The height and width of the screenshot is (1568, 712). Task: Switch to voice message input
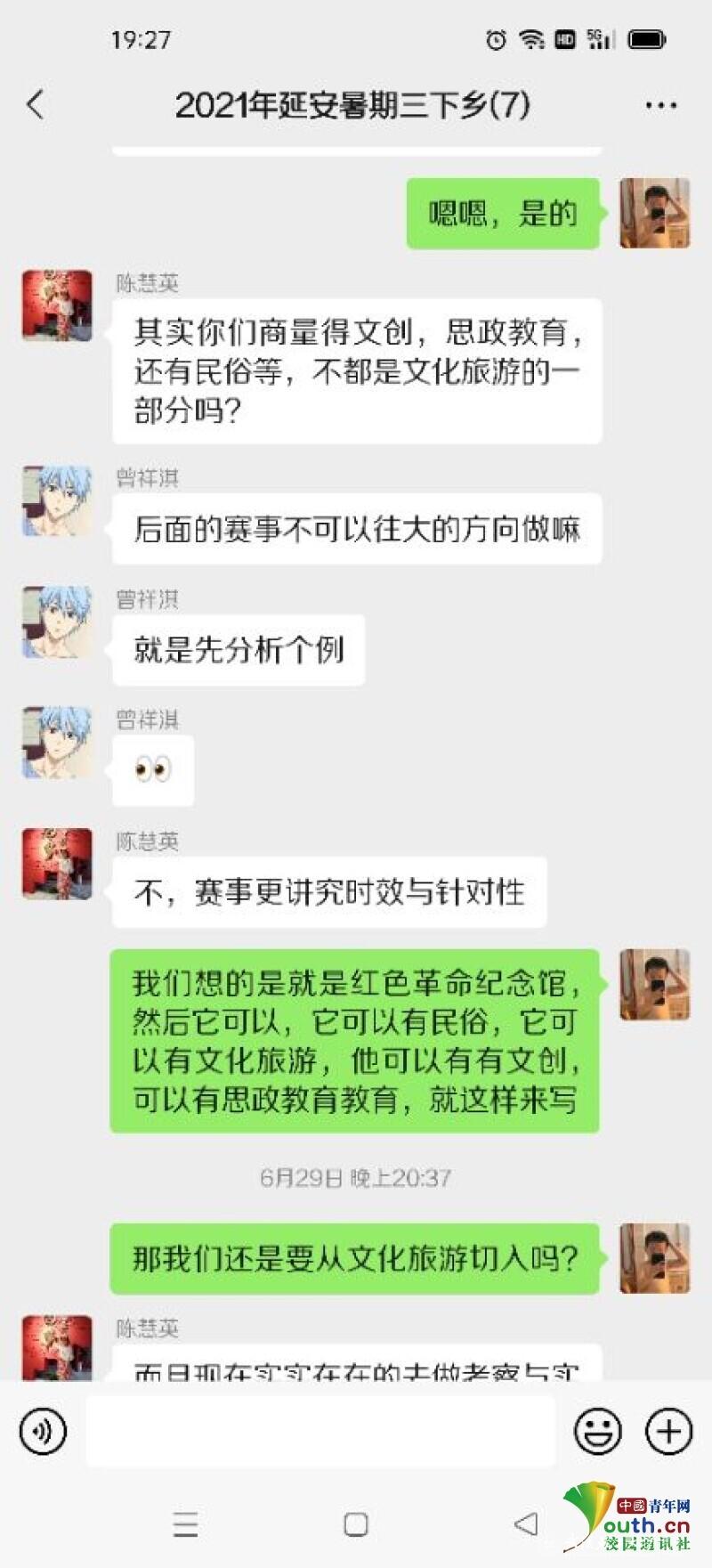click(43, 1431)
